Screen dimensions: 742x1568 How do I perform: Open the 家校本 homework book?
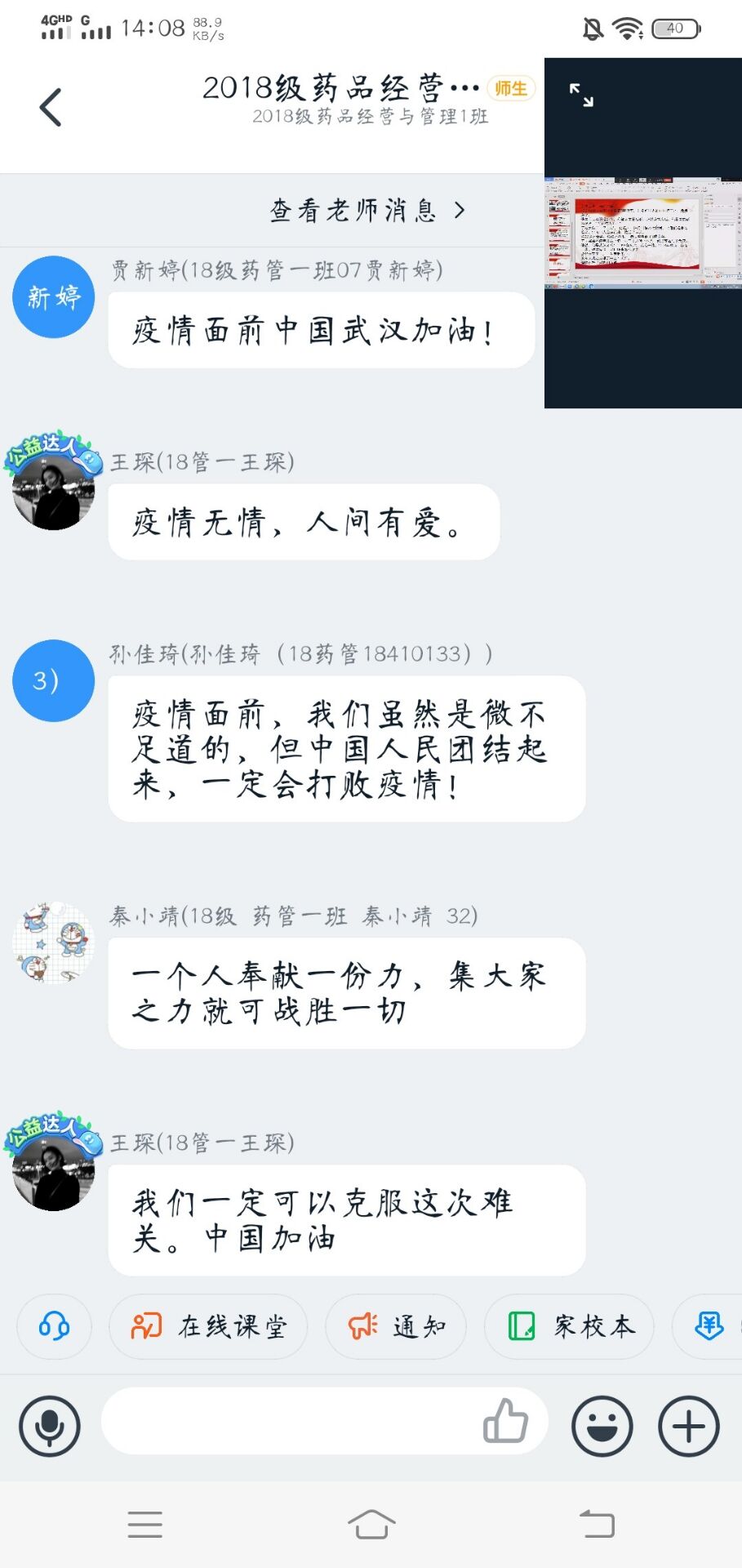tap(570, 1326)
